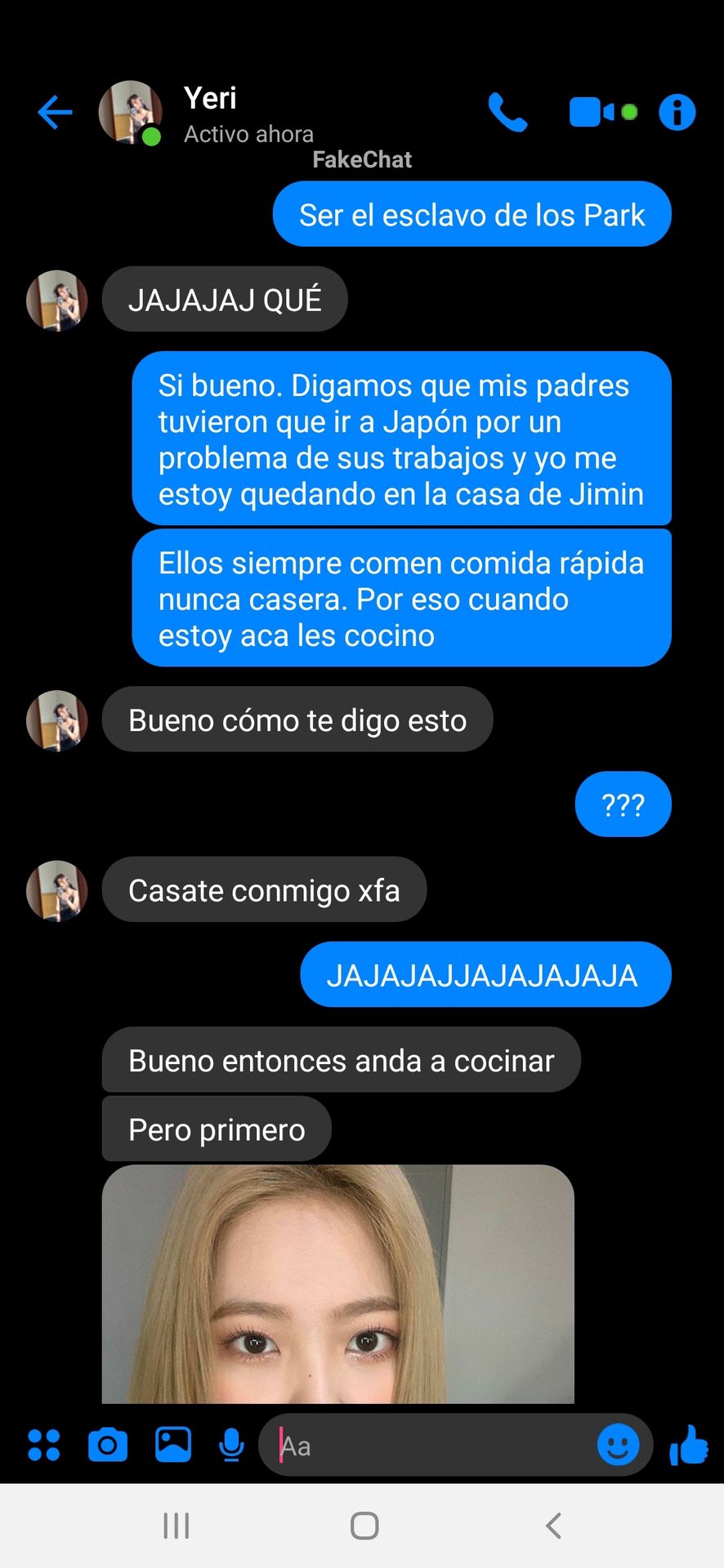Start a video call with Yeri
Screen dimensions: 724x1568
(602, 112)
